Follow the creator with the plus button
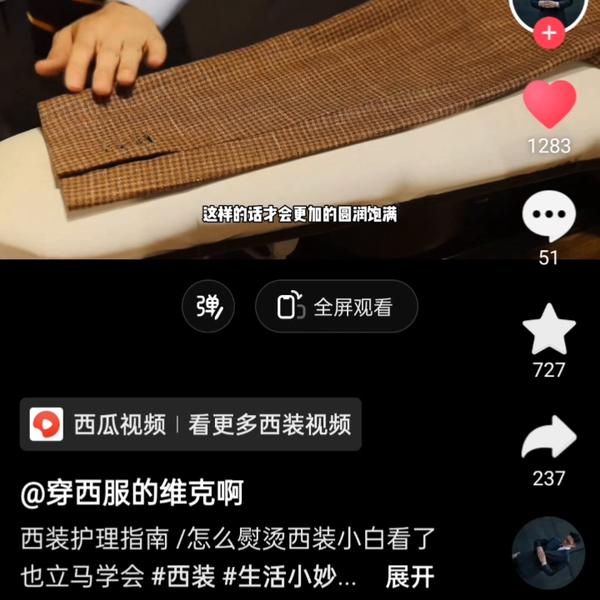The image size is (600, 600). point(549,33)
